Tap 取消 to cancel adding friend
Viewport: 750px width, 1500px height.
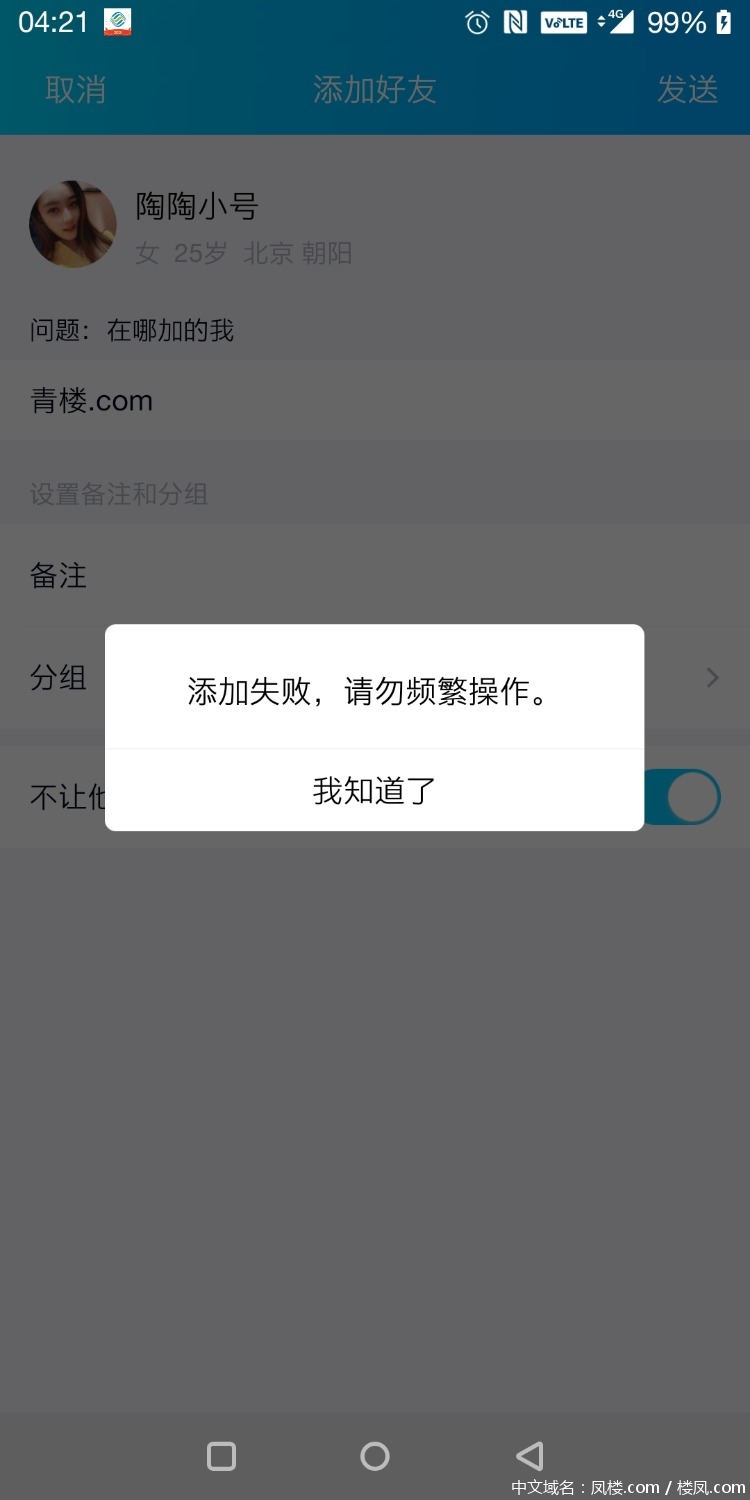point(75,90)
